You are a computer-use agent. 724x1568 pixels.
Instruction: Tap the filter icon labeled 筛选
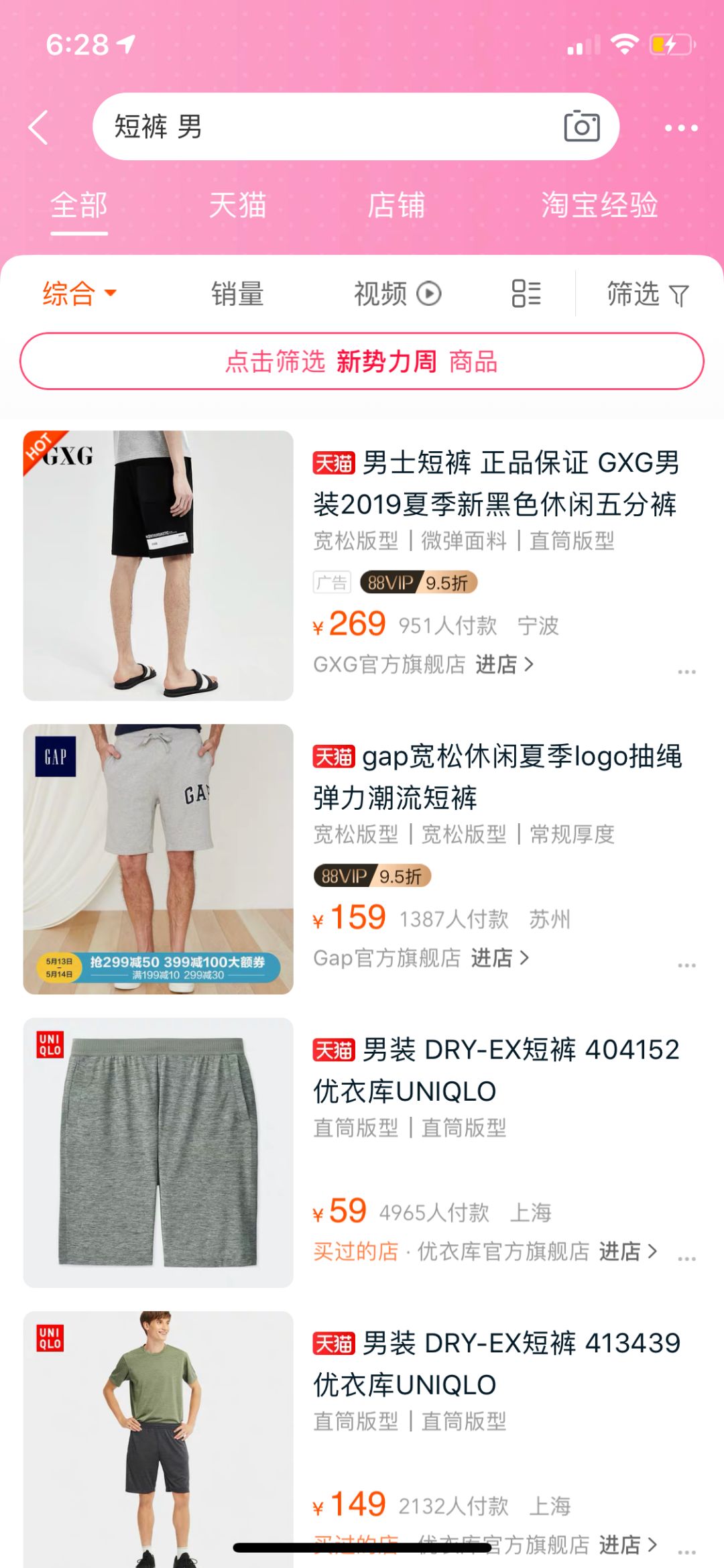[x=646, y=294]
